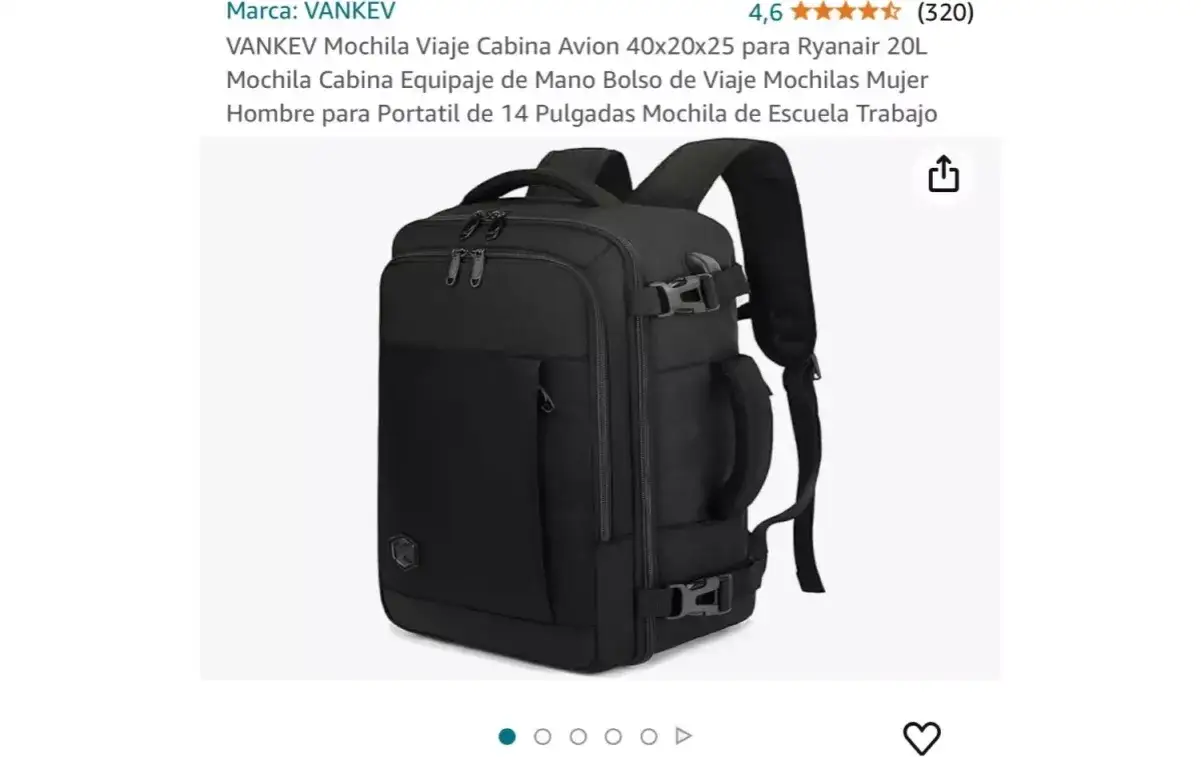The image size is (1201, 757).
Task: Jump to the second image dot
Action: 543,737
